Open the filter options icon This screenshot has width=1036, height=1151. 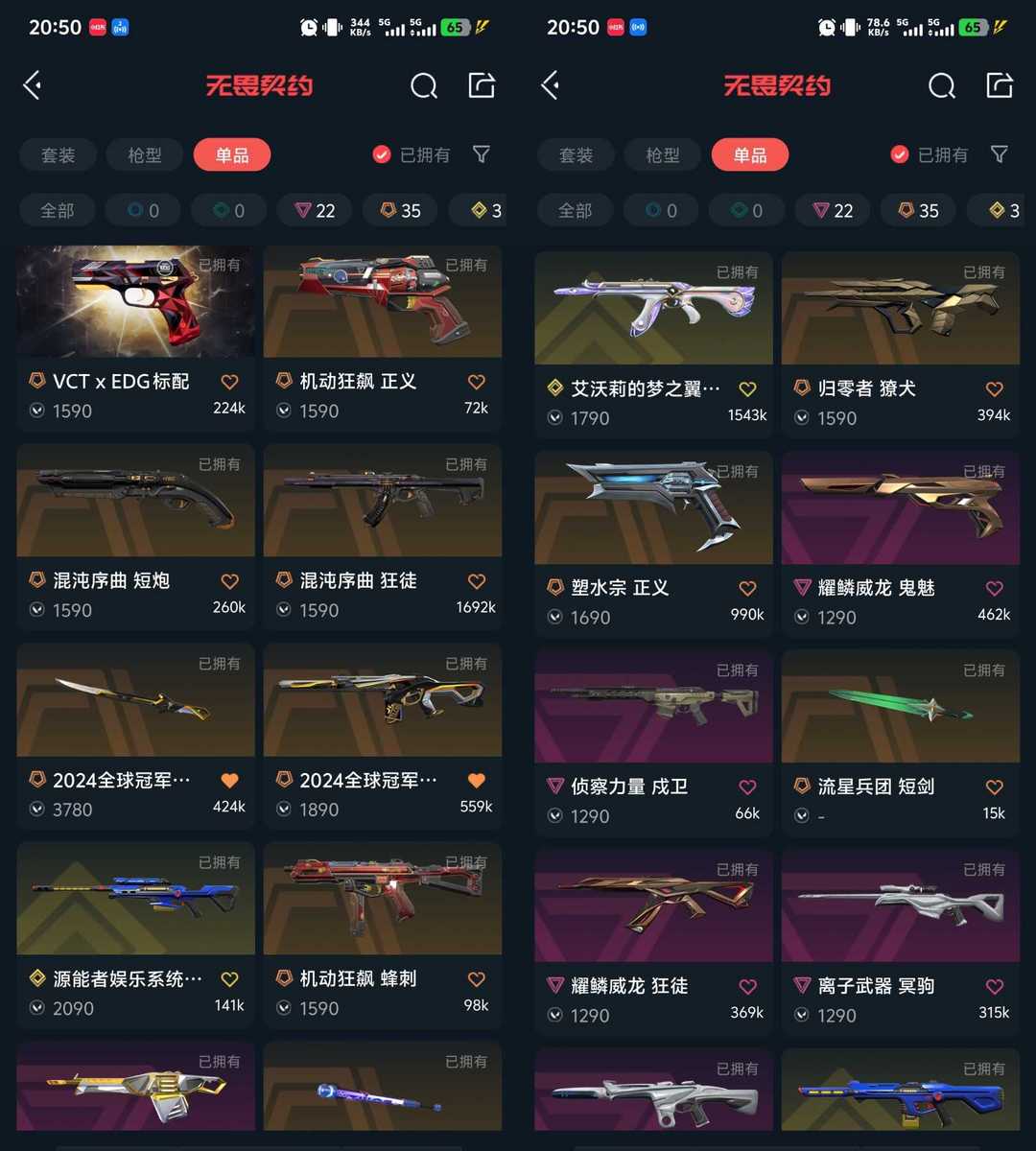coord(482,154)
